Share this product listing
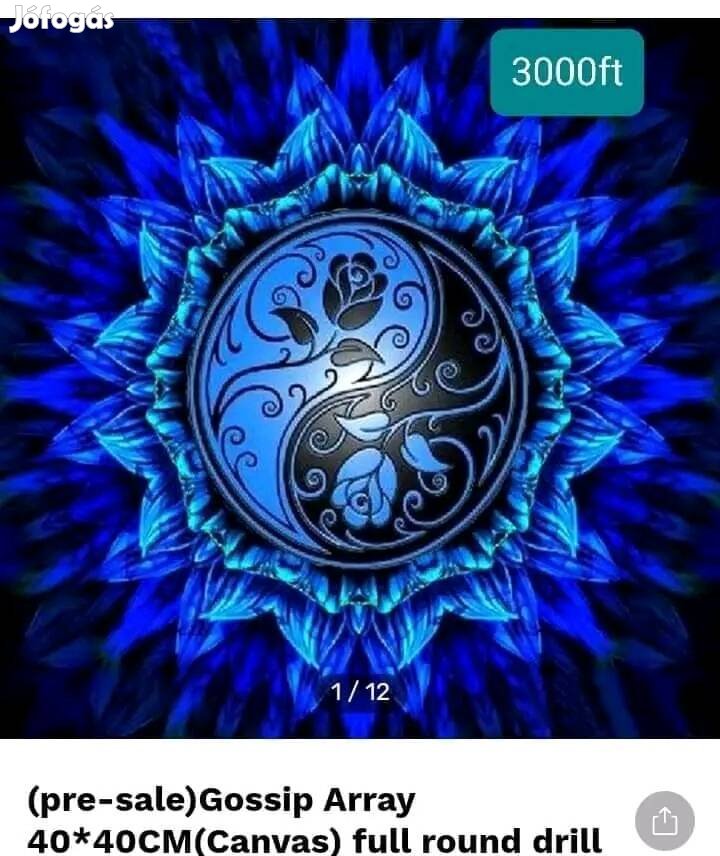Image resolution: width=720 pixels, height=856 pixels. coord(664,821)
